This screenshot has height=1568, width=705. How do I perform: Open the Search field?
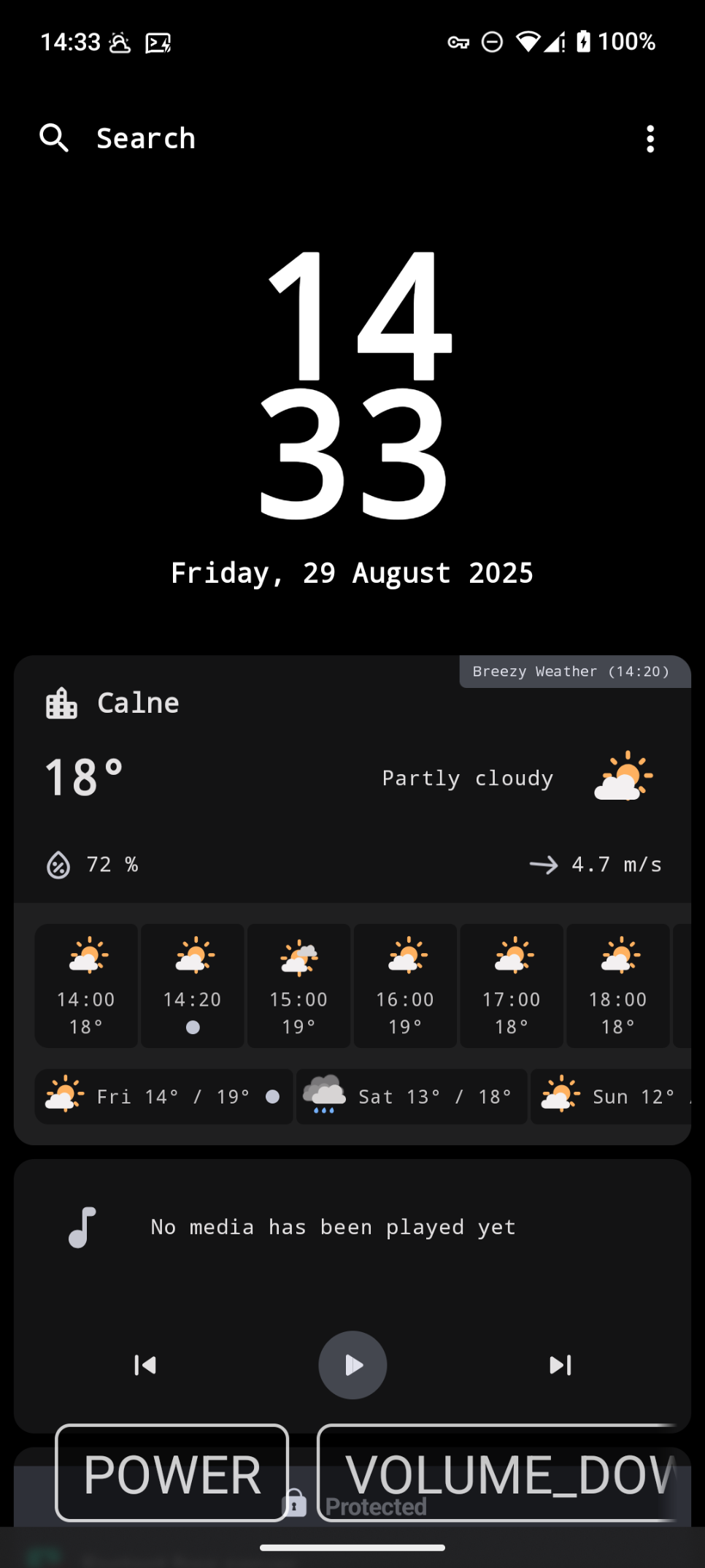146,138
